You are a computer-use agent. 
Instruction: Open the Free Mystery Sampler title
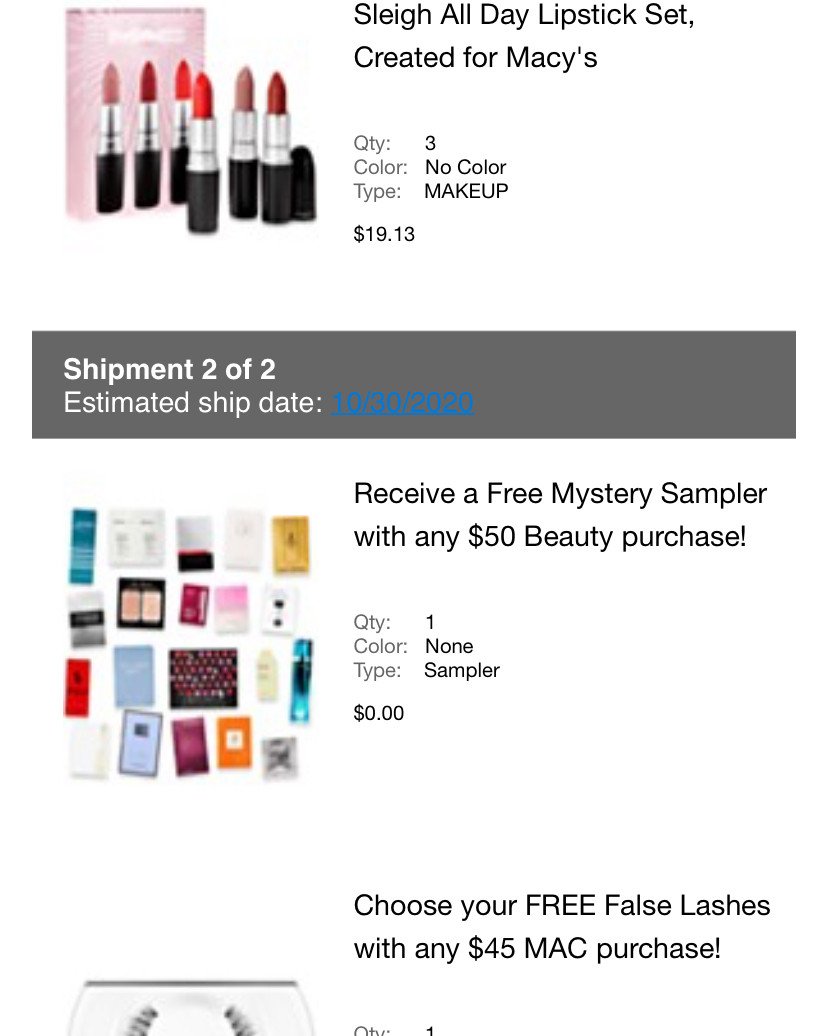[x=560, y=515]
